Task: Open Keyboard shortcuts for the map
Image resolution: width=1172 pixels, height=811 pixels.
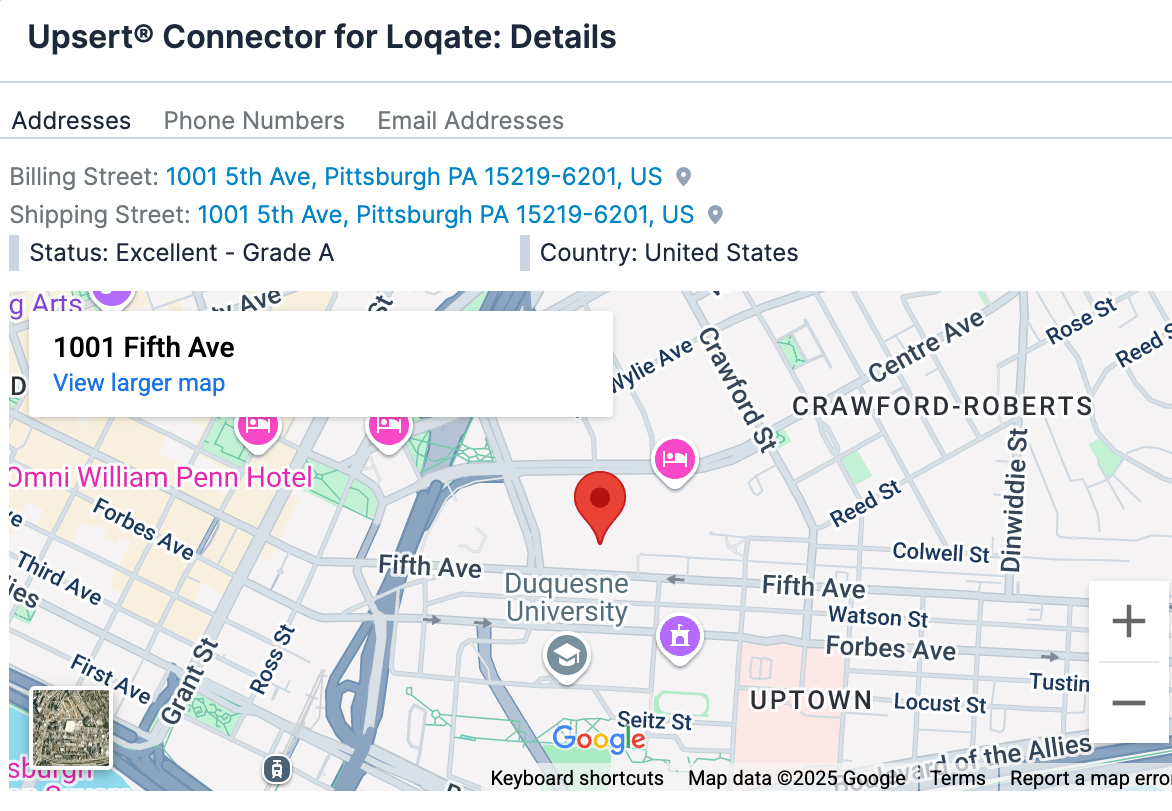Action: pos(577,779)
